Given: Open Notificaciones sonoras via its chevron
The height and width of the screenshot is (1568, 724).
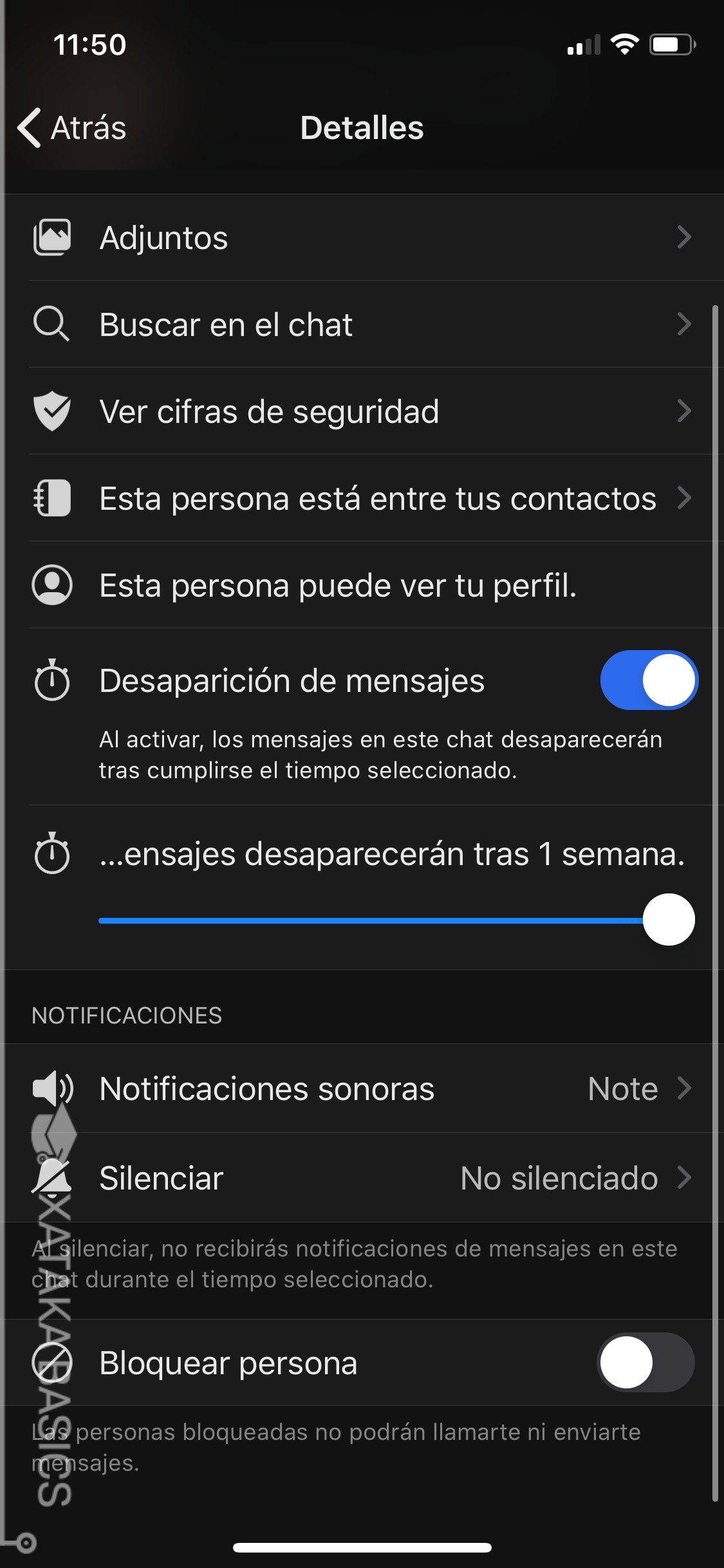Looking at the screenshot, I should (x=685, y=1088).
